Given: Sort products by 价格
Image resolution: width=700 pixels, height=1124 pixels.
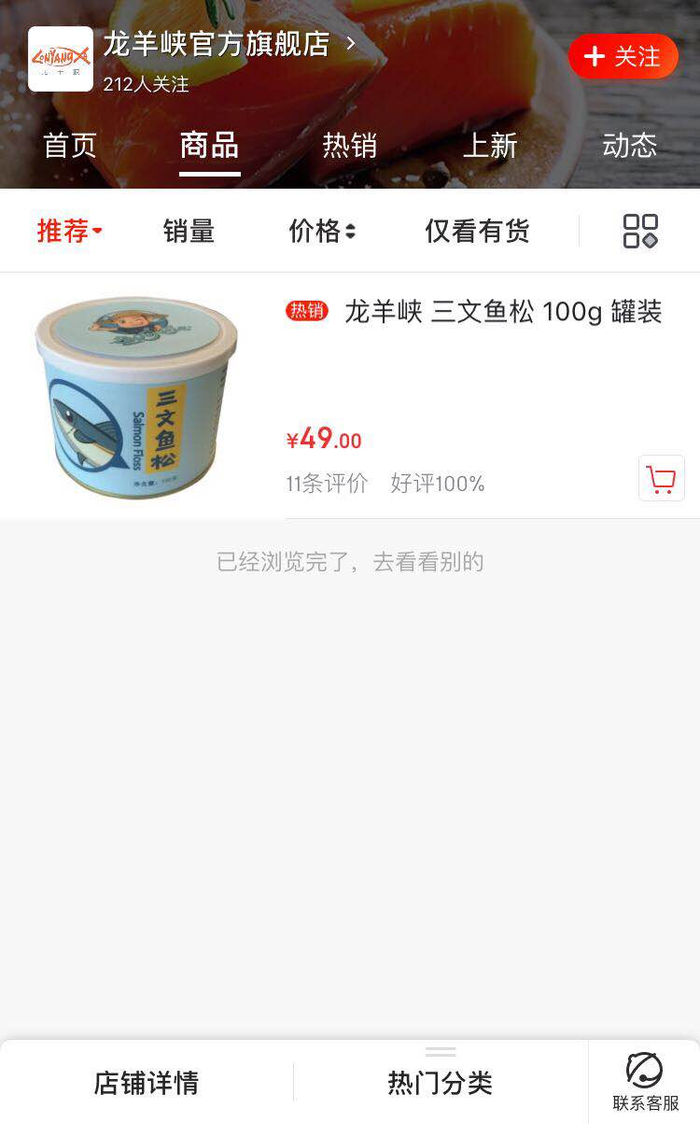Looking at the screenshot, I should tap(321, 231).
